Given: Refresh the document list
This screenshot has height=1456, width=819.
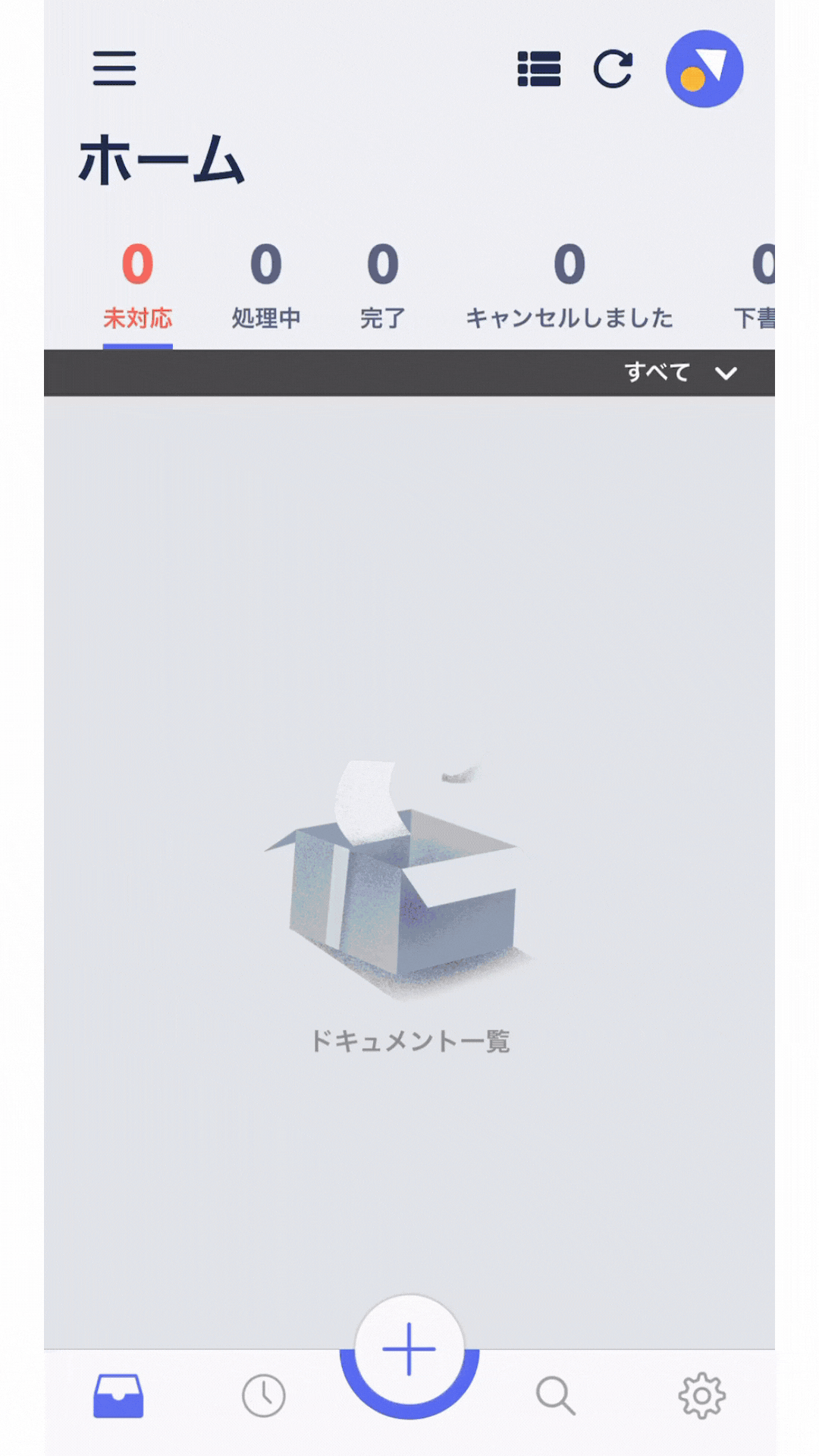Looking at the screenshot, I should [x=613, y=69].
